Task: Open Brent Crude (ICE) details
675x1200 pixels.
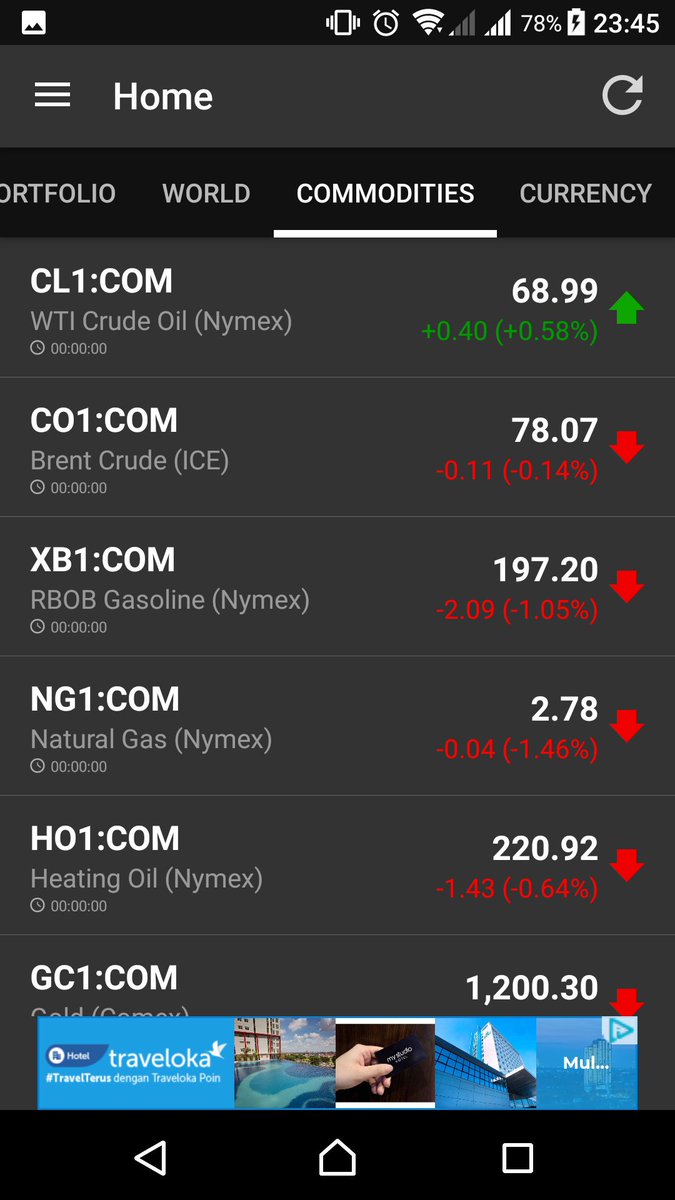Action: 337,447
